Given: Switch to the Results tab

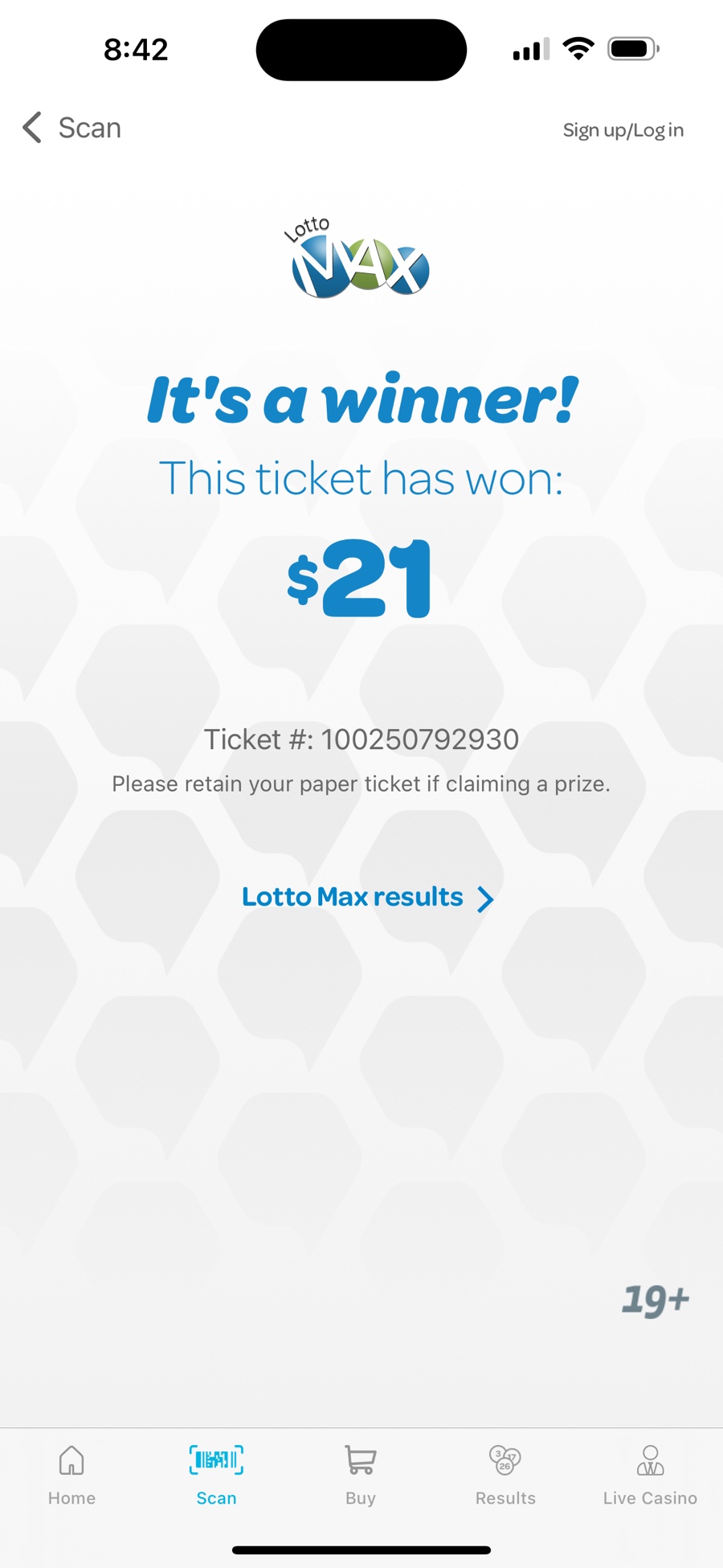Looking at the screenshot, I should click(505, 1475).
